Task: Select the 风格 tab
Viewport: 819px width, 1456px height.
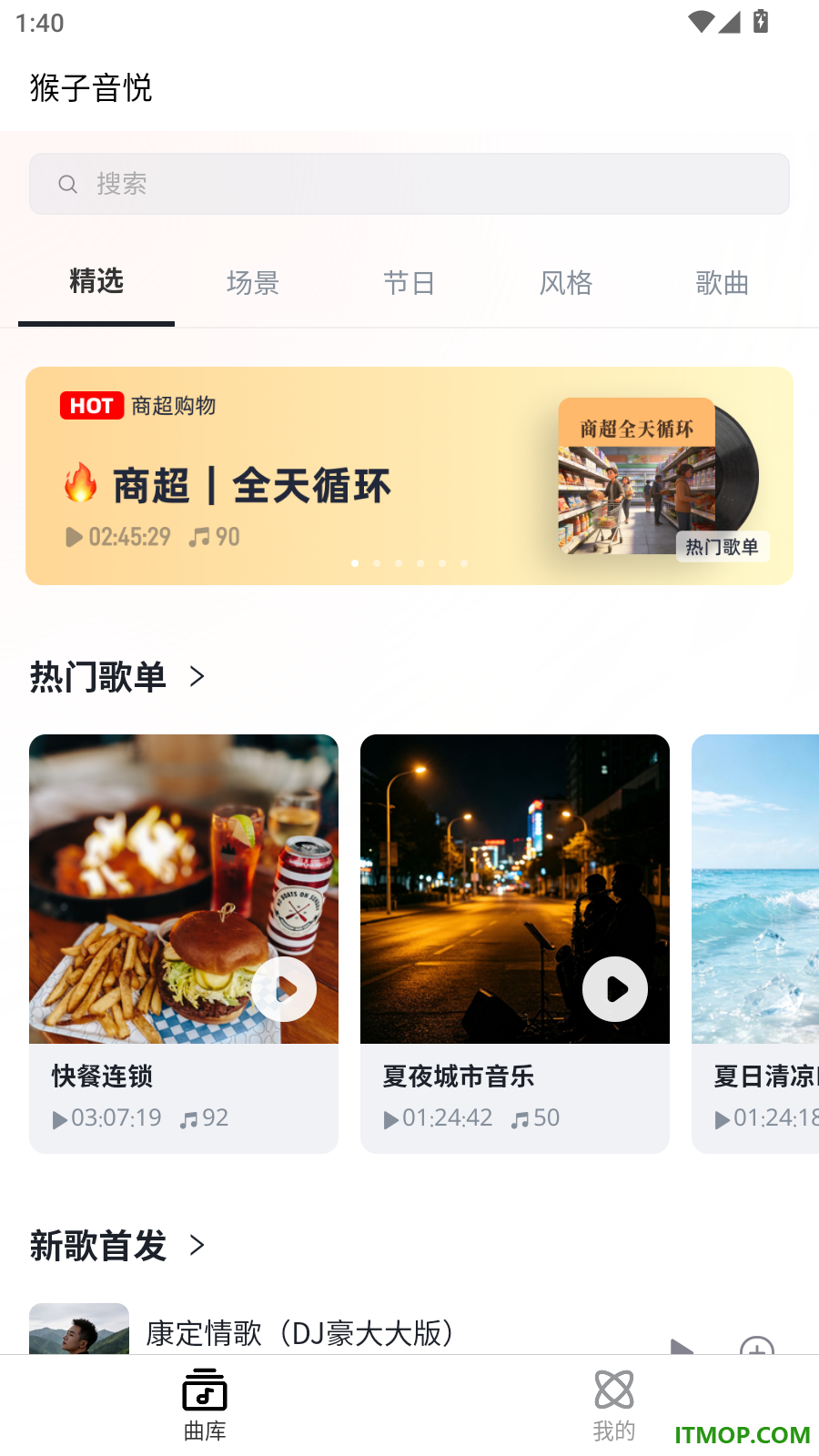Action: (565, 283)
